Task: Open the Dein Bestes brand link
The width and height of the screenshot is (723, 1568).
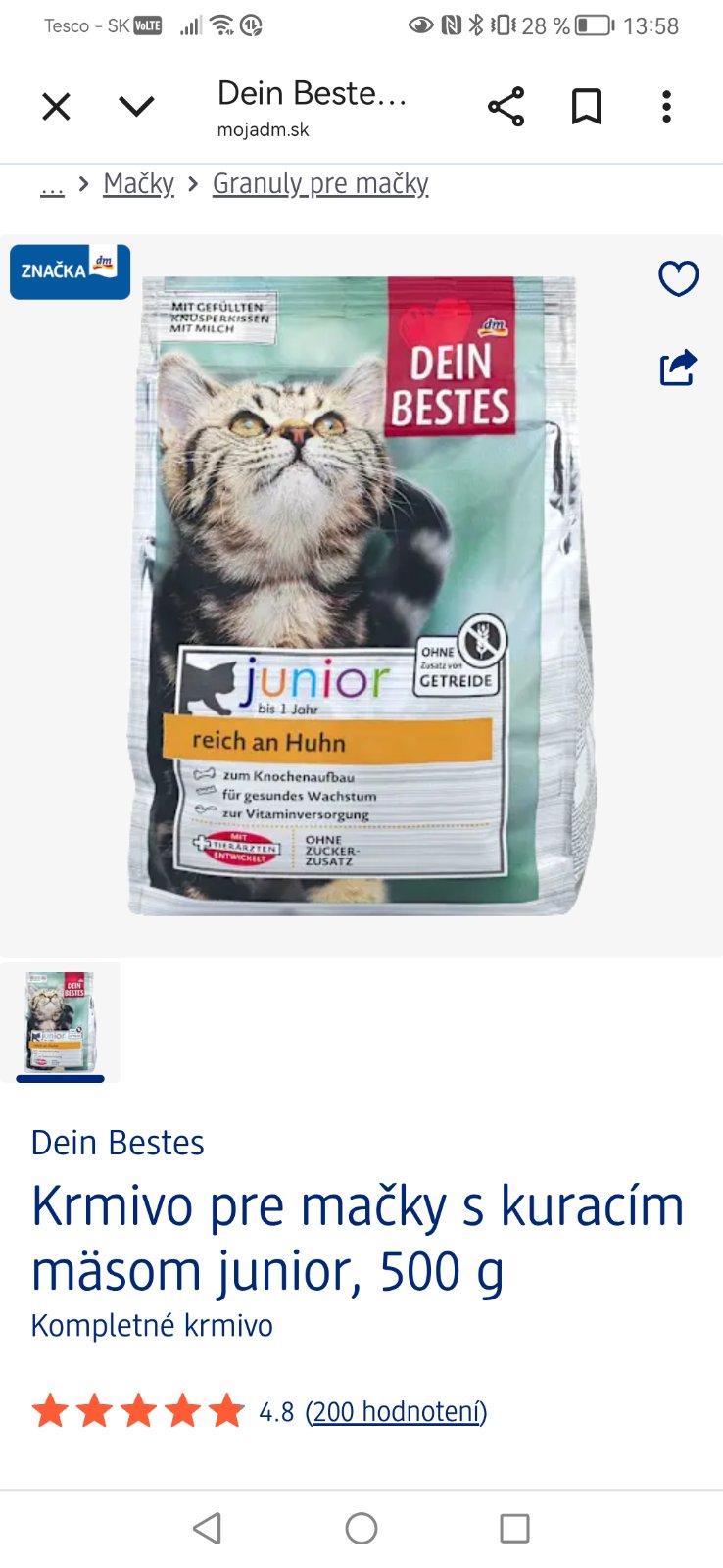Action: click(x=118, y=1143)
